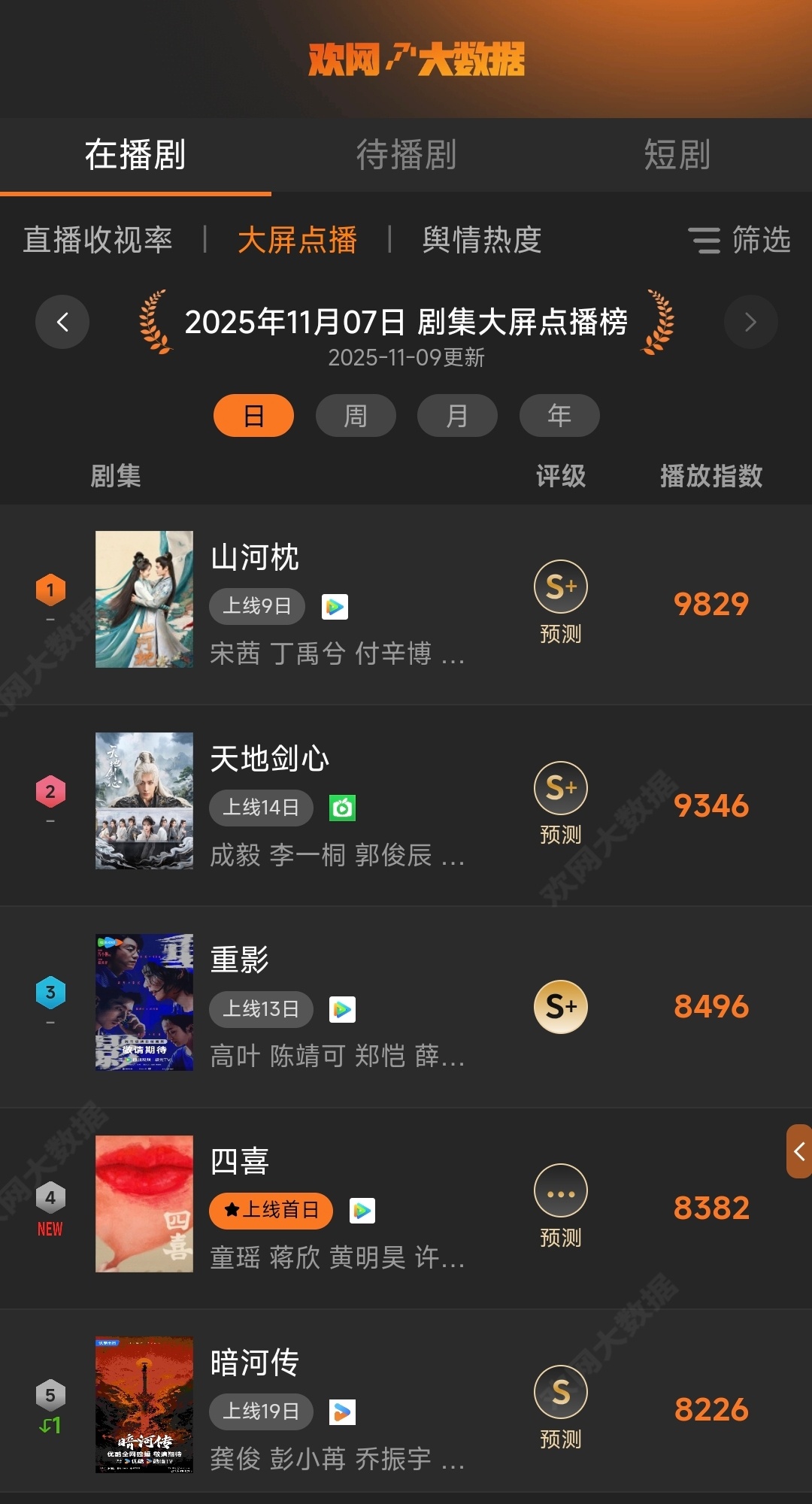Switch to the 待播剧 tab
812x1504 pixels.
405,156
